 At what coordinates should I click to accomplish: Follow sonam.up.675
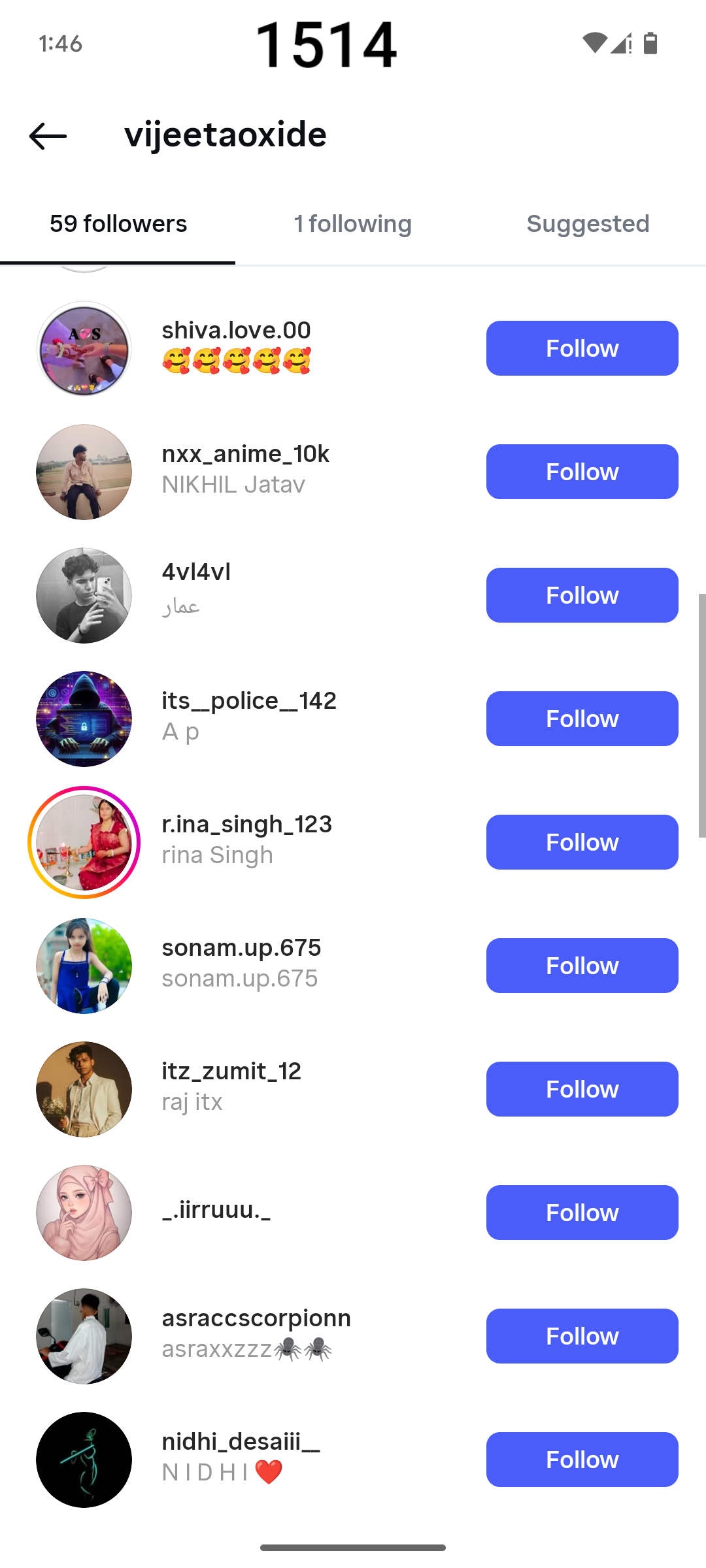[582, 966]
